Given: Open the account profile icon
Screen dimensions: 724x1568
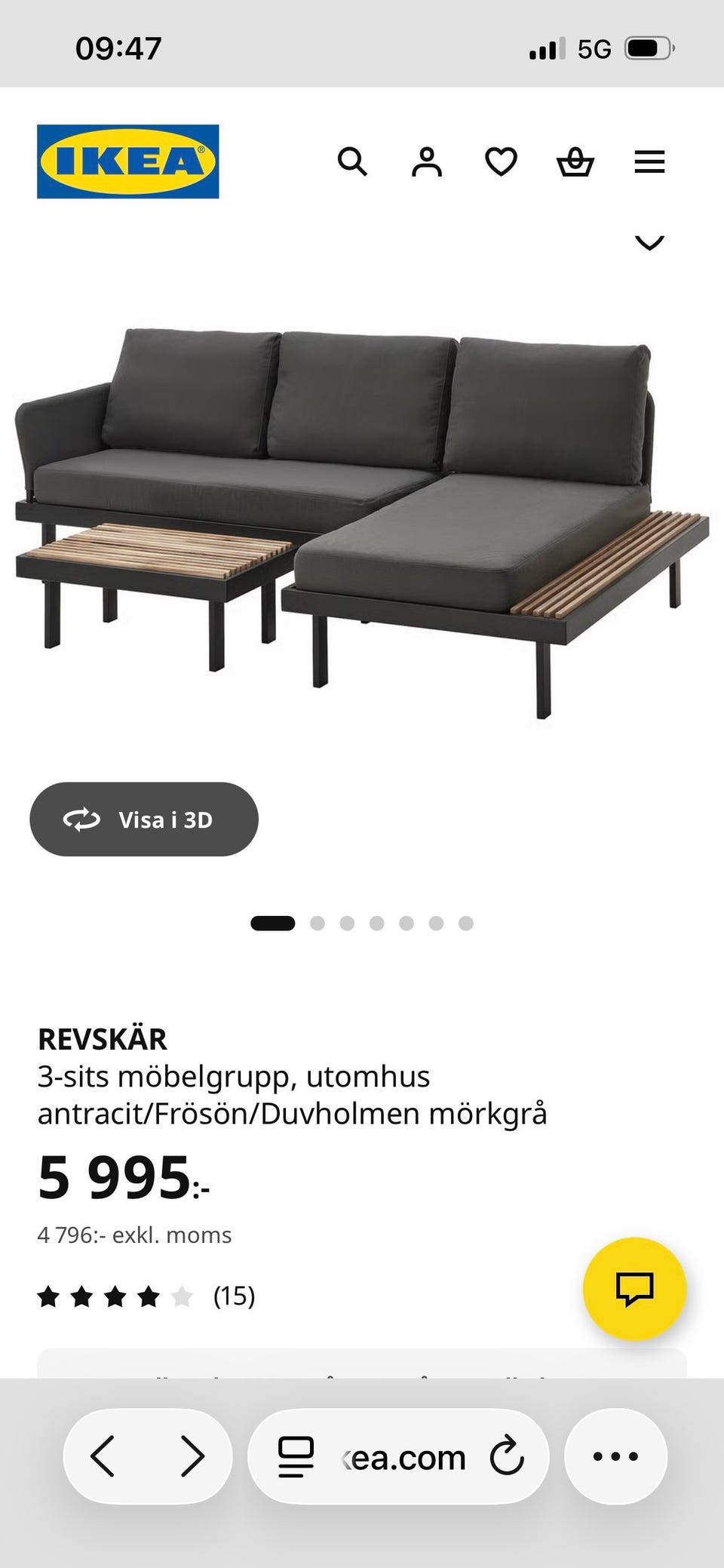Looking at the screenshot, I should point(427,161).
